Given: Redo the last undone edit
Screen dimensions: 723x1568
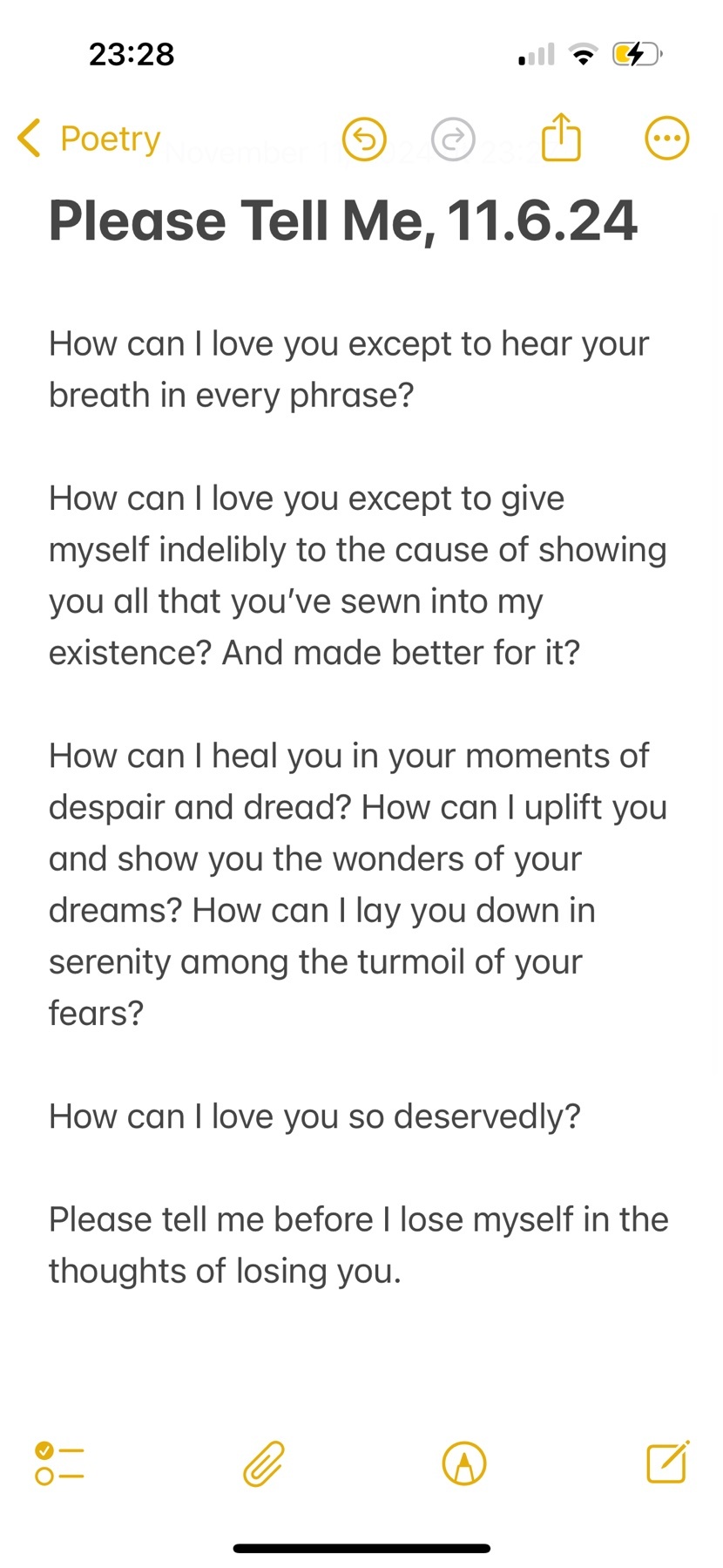Looking at the screenshot, I should tap(454, 139).
